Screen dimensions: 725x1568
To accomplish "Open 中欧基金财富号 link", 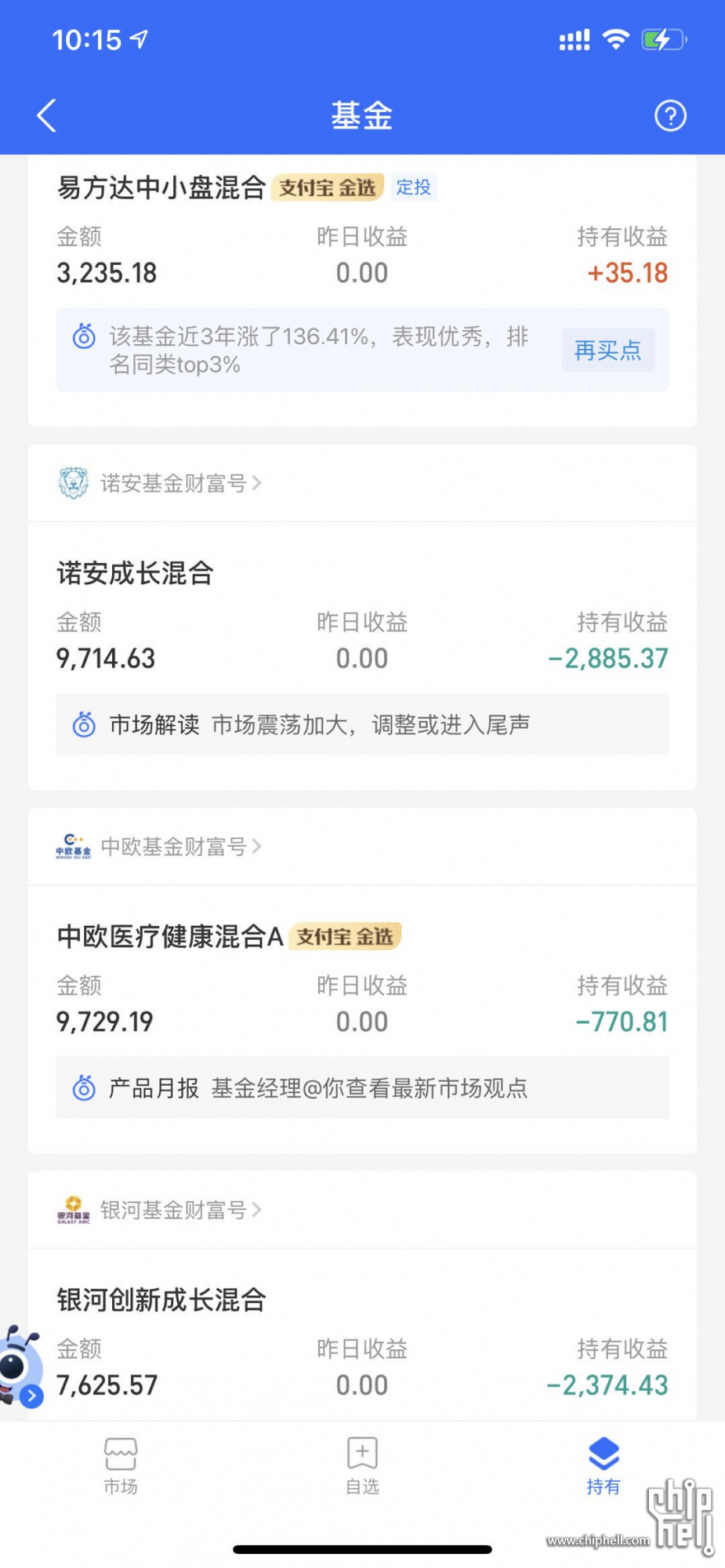I will tap(161, 847).
